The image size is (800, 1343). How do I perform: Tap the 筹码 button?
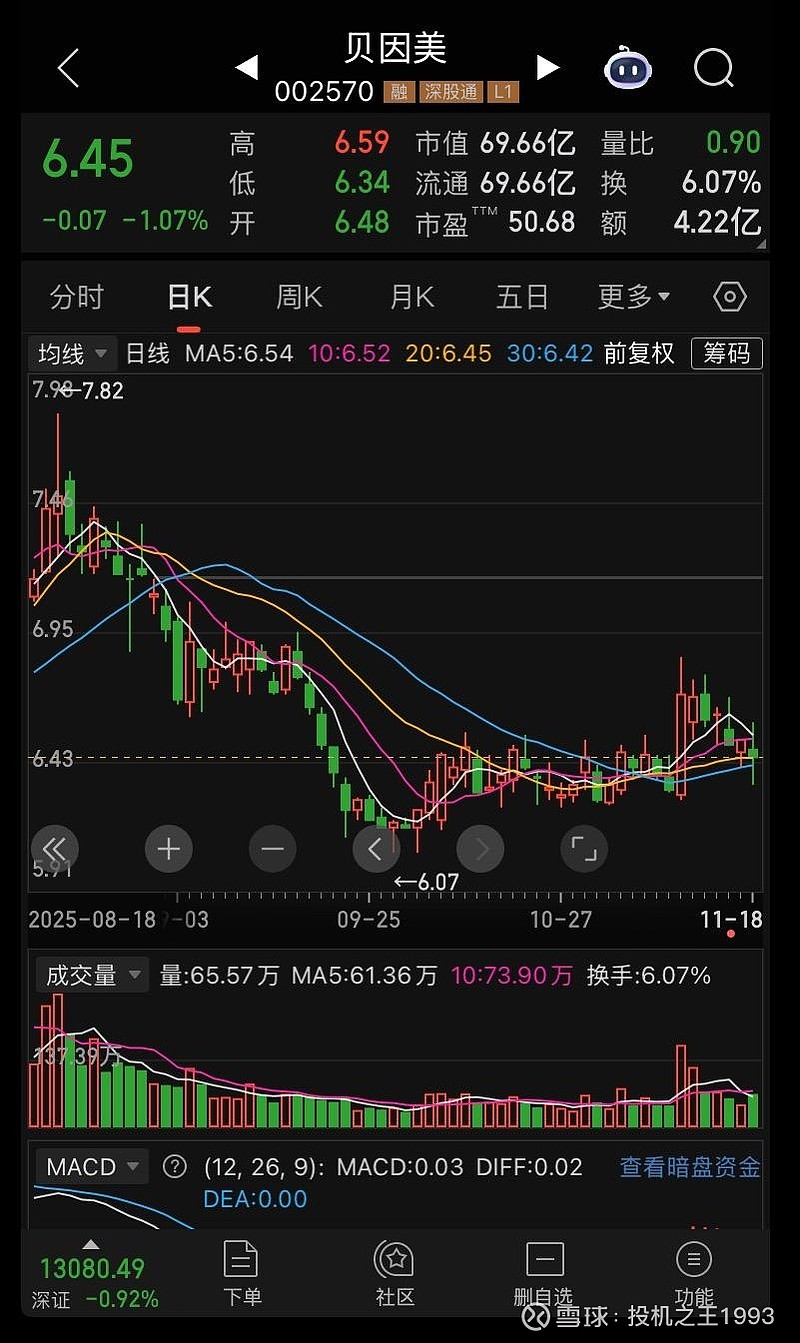[x=727, y=353]
